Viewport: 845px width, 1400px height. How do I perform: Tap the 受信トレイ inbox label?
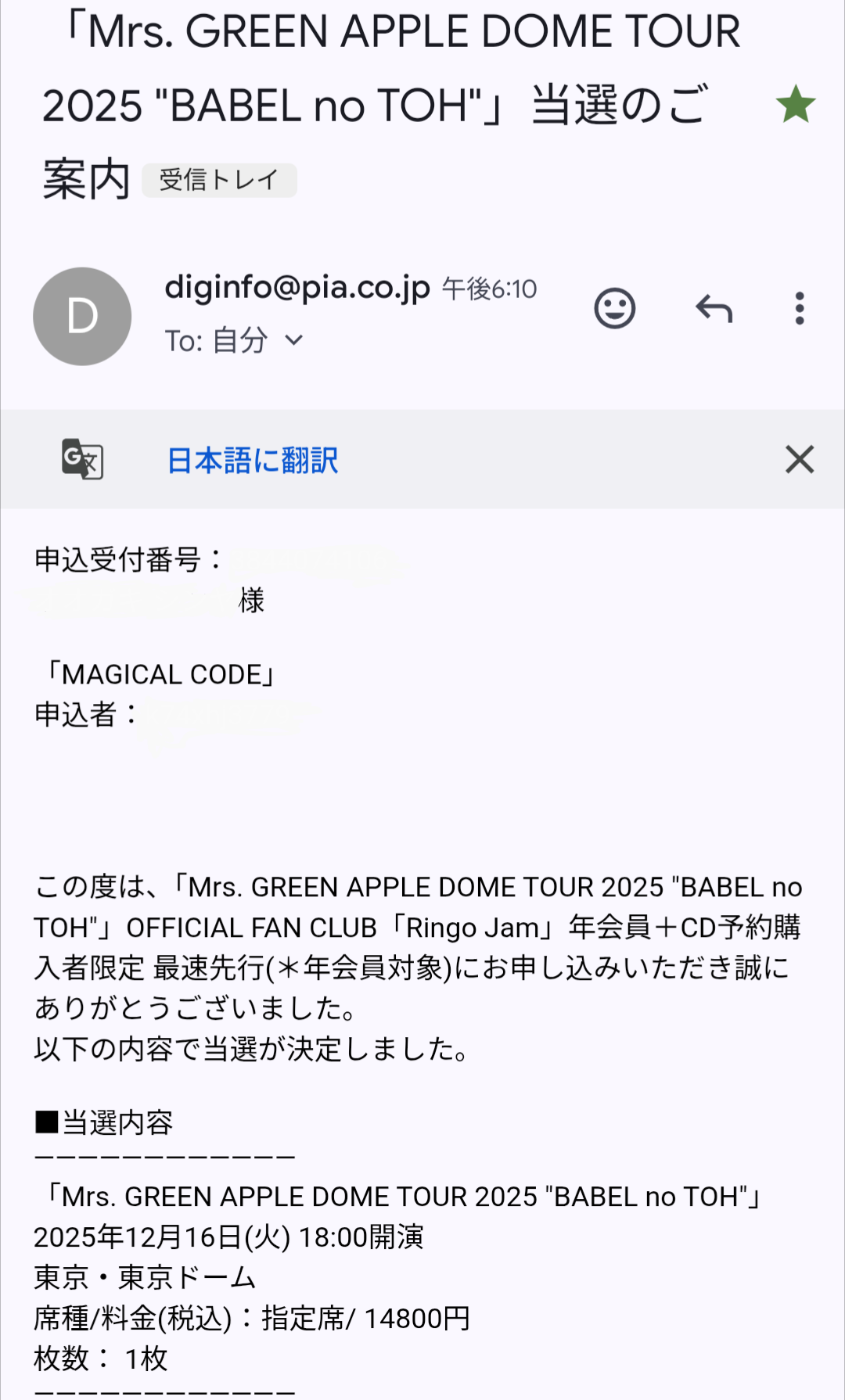pos(219,180)
